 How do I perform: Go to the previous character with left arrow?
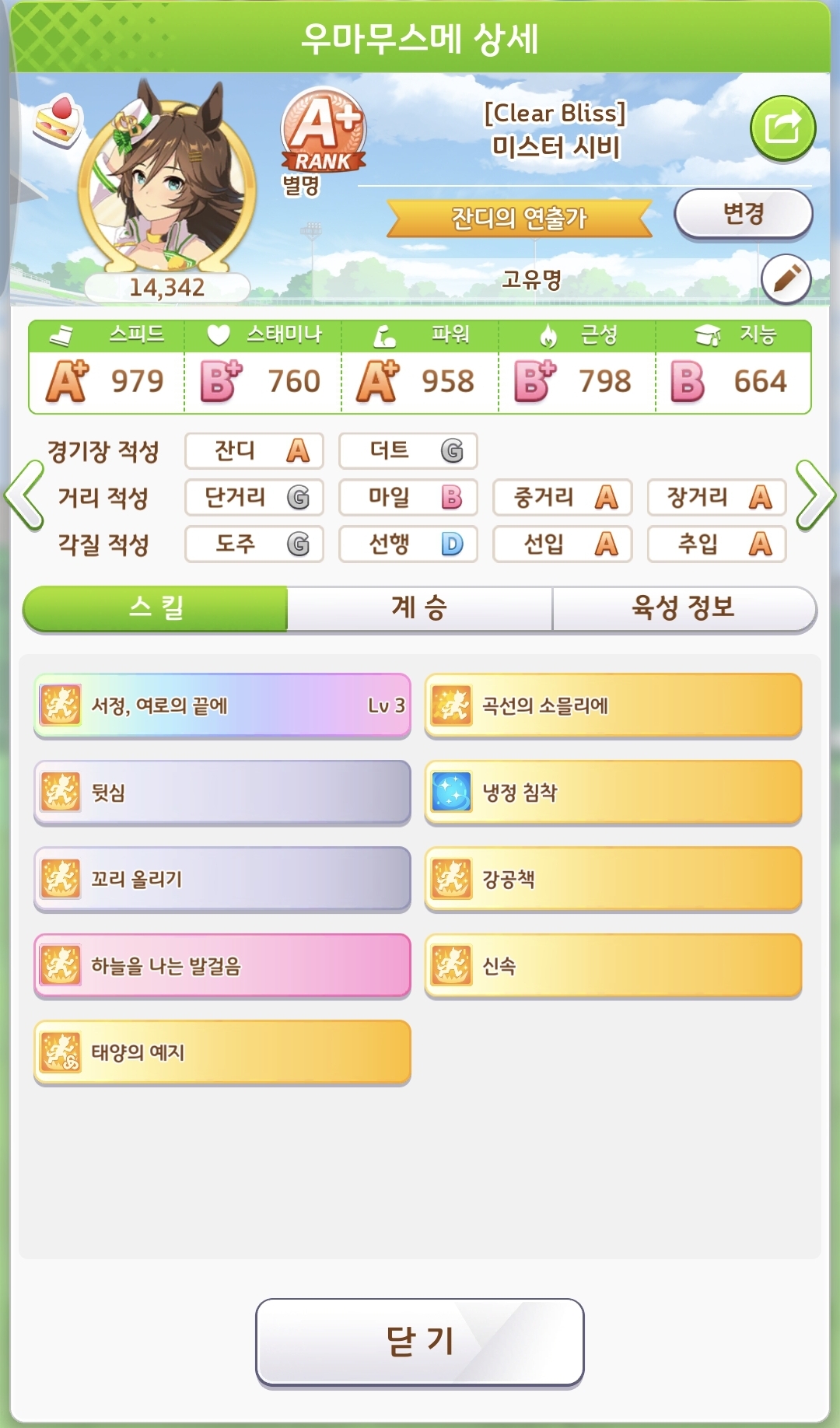click(23, 495)
